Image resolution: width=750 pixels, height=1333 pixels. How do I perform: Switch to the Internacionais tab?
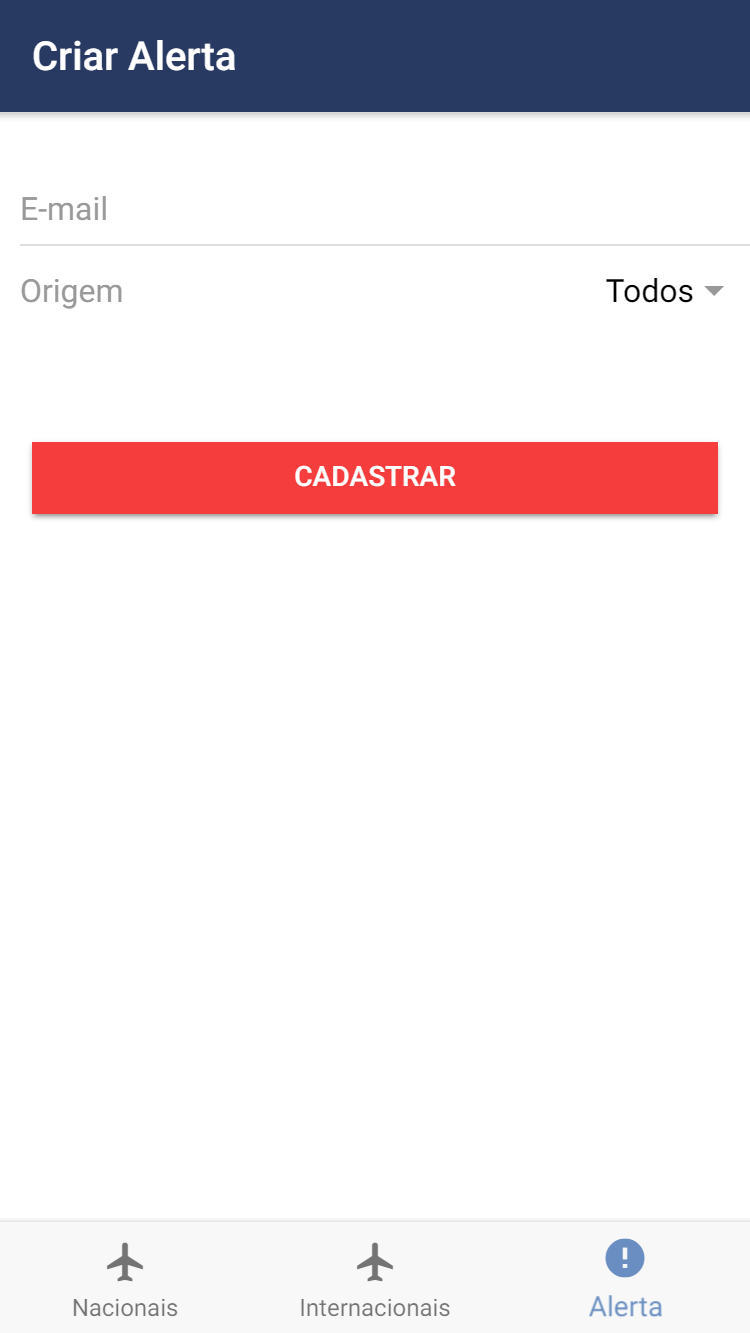point(375,1278)
